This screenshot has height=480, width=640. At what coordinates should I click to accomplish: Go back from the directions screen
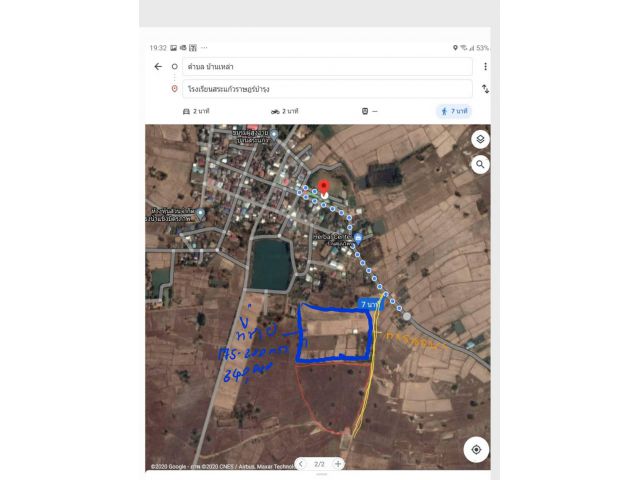click(x=157, y=67)
